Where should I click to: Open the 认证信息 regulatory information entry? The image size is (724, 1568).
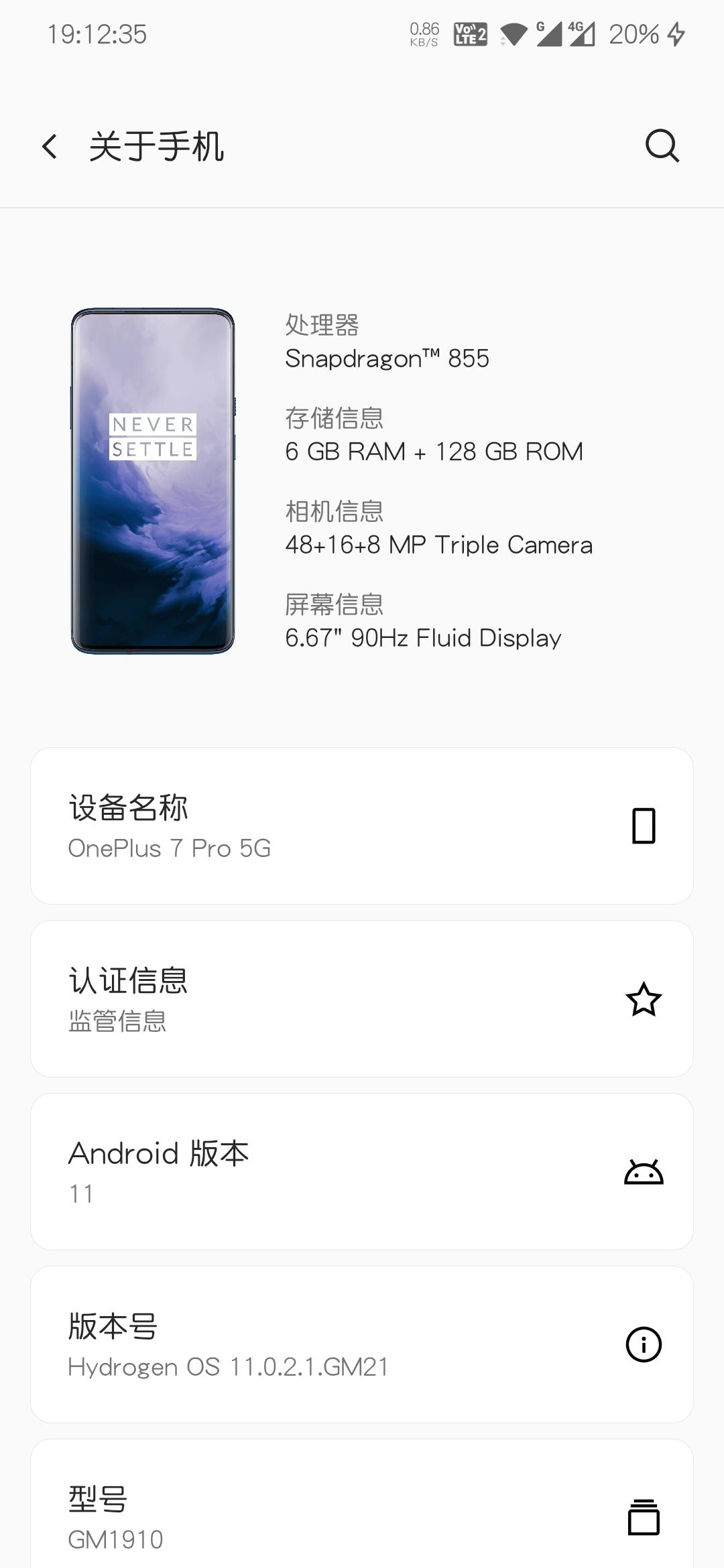(x=268, y=998)
